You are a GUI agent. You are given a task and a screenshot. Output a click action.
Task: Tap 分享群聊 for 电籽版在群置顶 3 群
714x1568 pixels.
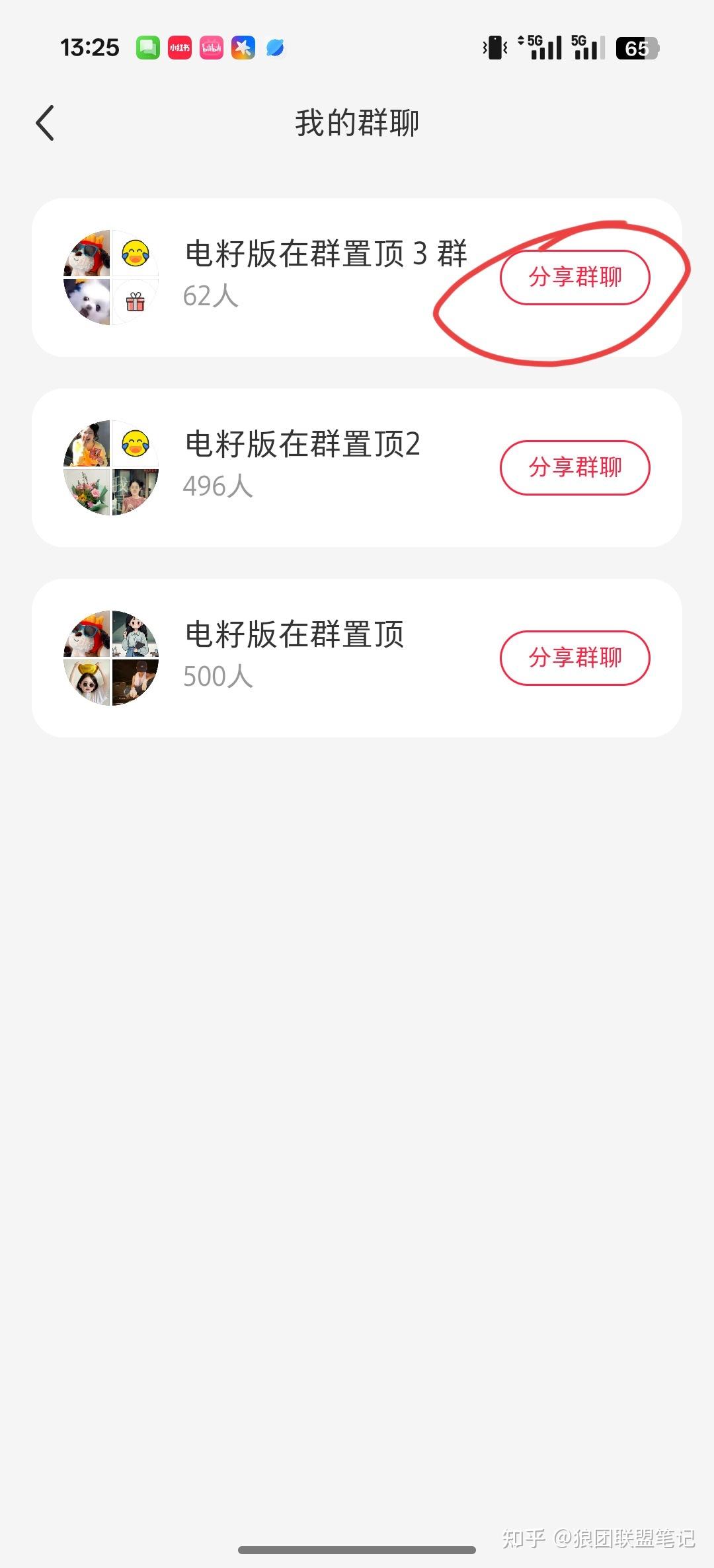(x=575, y=277)
